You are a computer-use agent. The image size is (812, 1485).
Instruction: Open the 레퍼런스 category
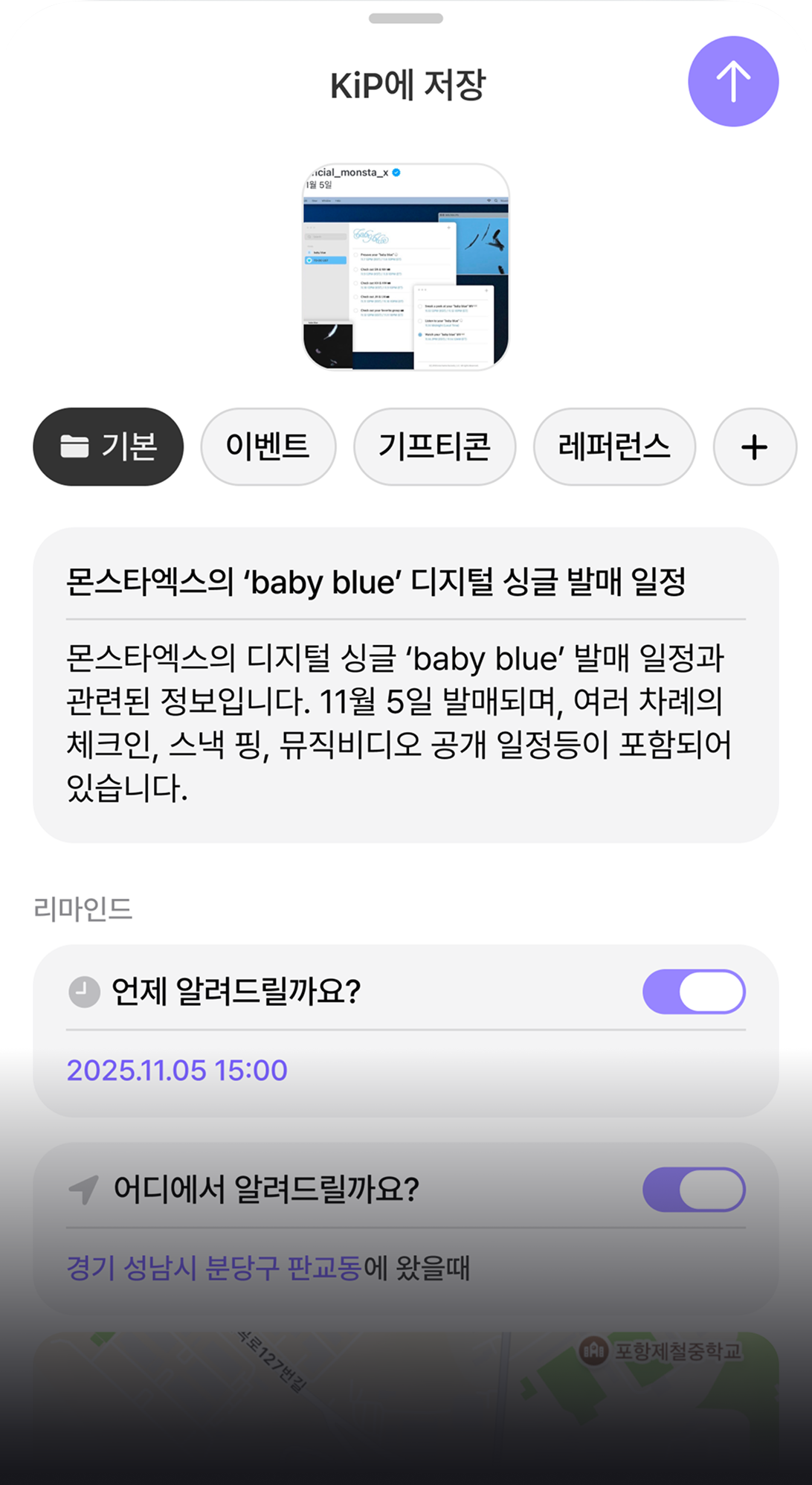point(615,446)
